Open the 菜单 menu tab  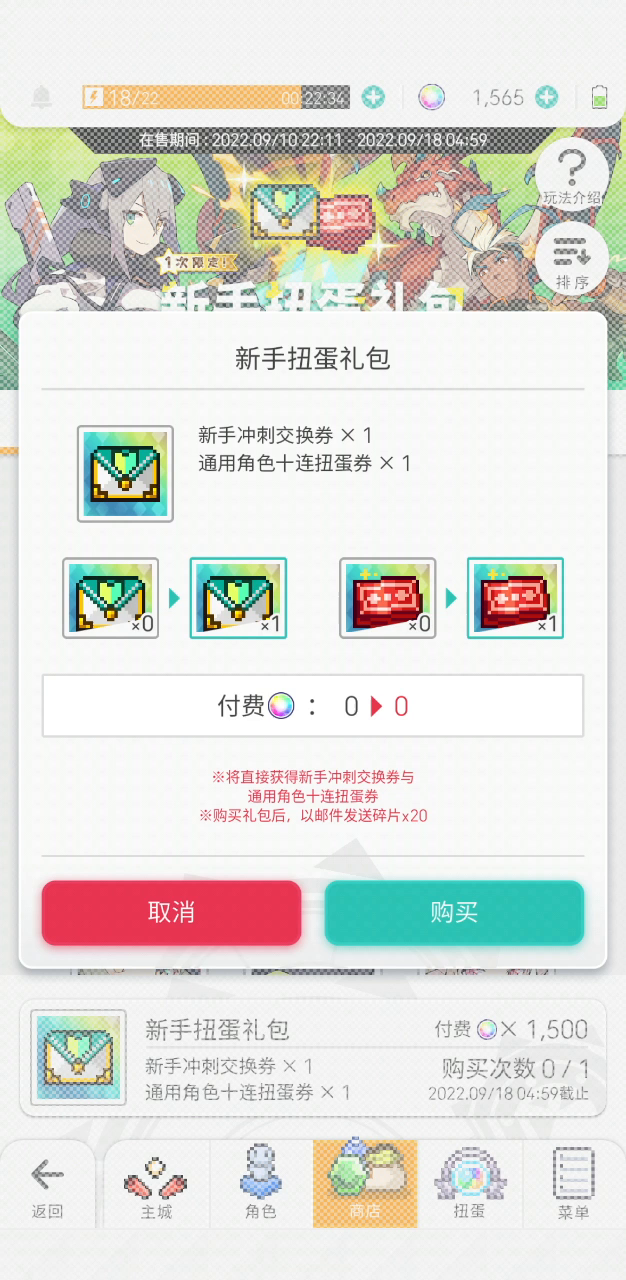574,1187
